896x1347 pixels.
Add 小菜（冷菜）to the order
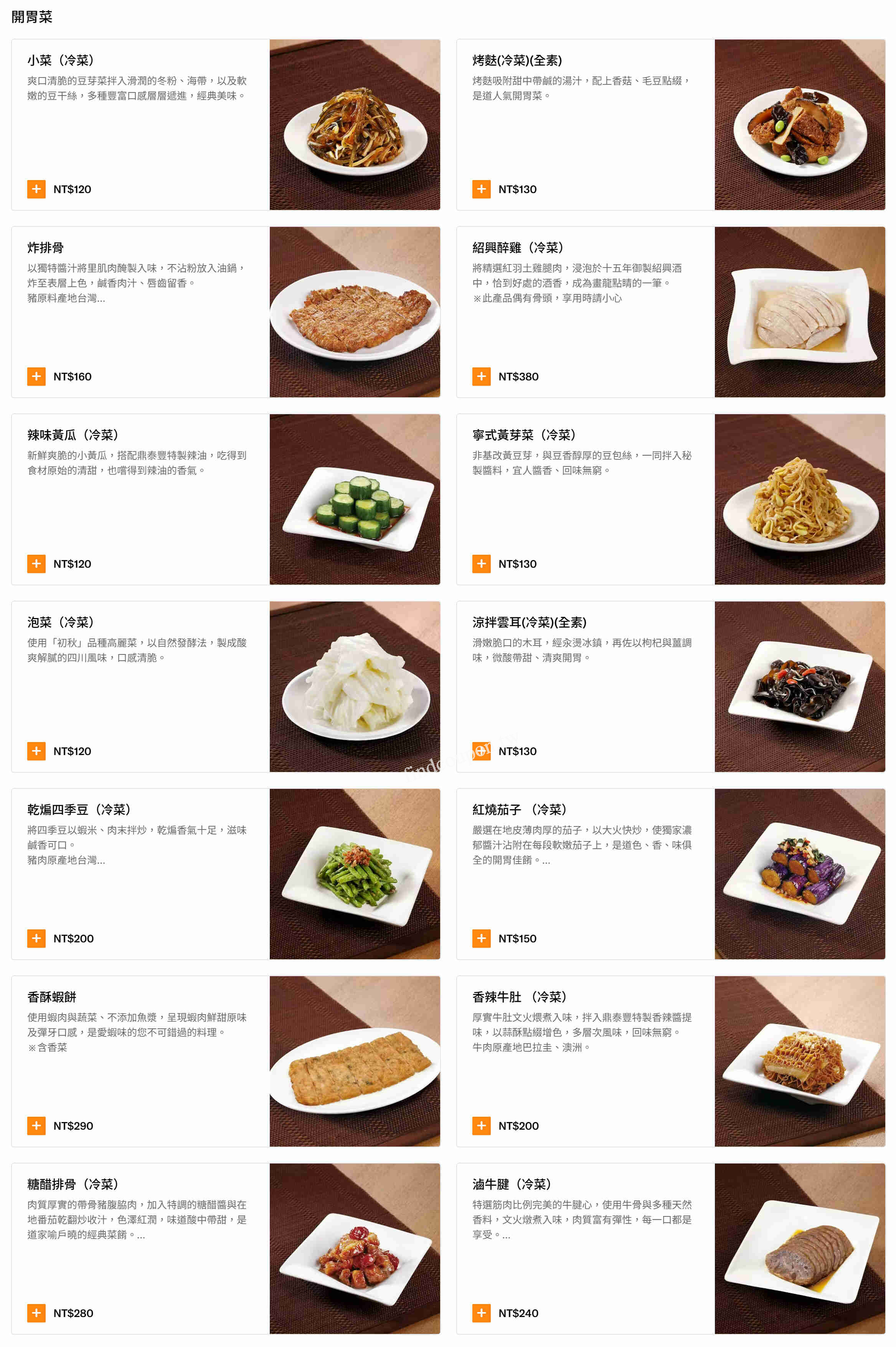point(36,189)
